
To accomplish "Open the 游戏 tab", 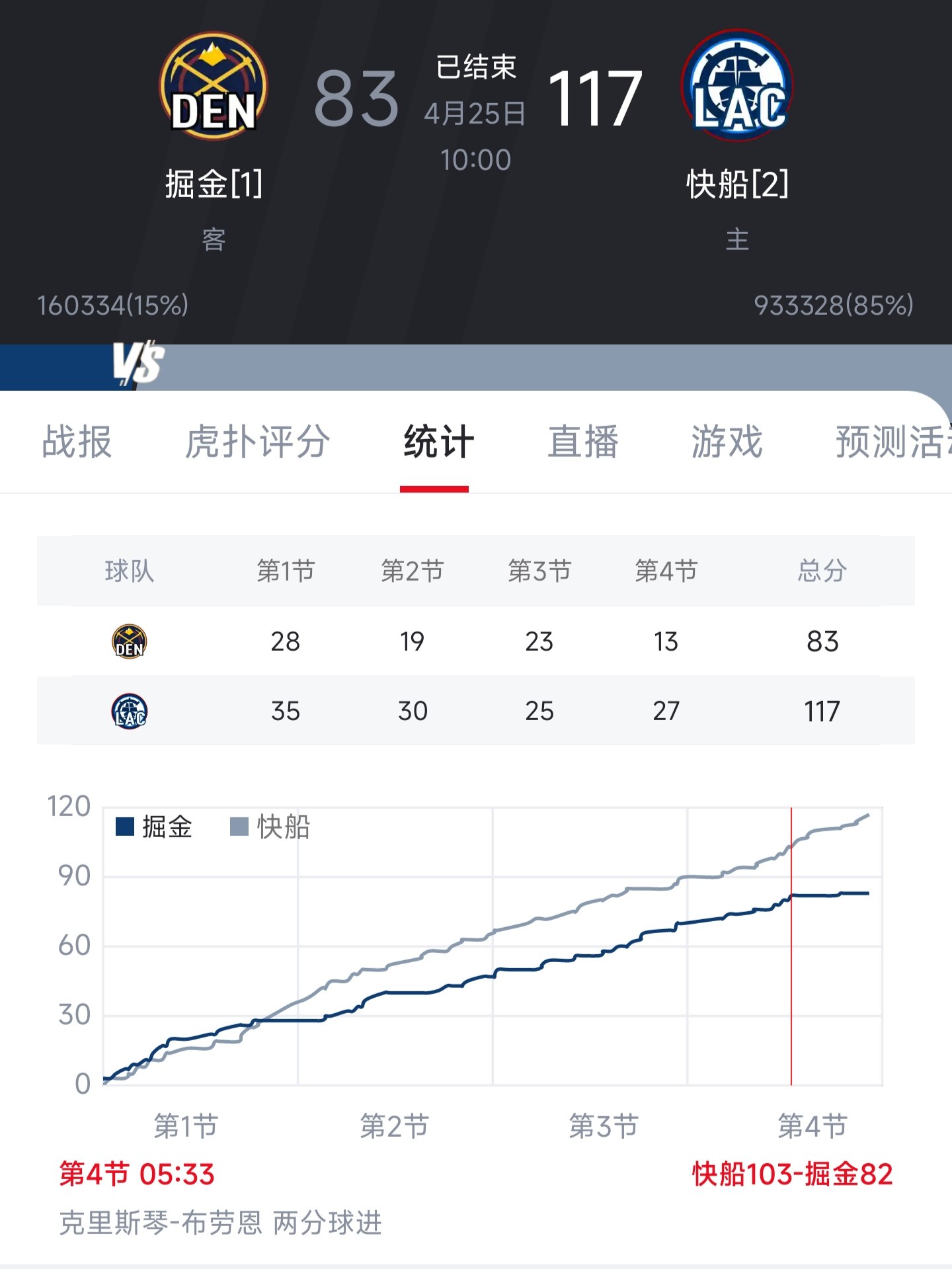I will 727,442.
